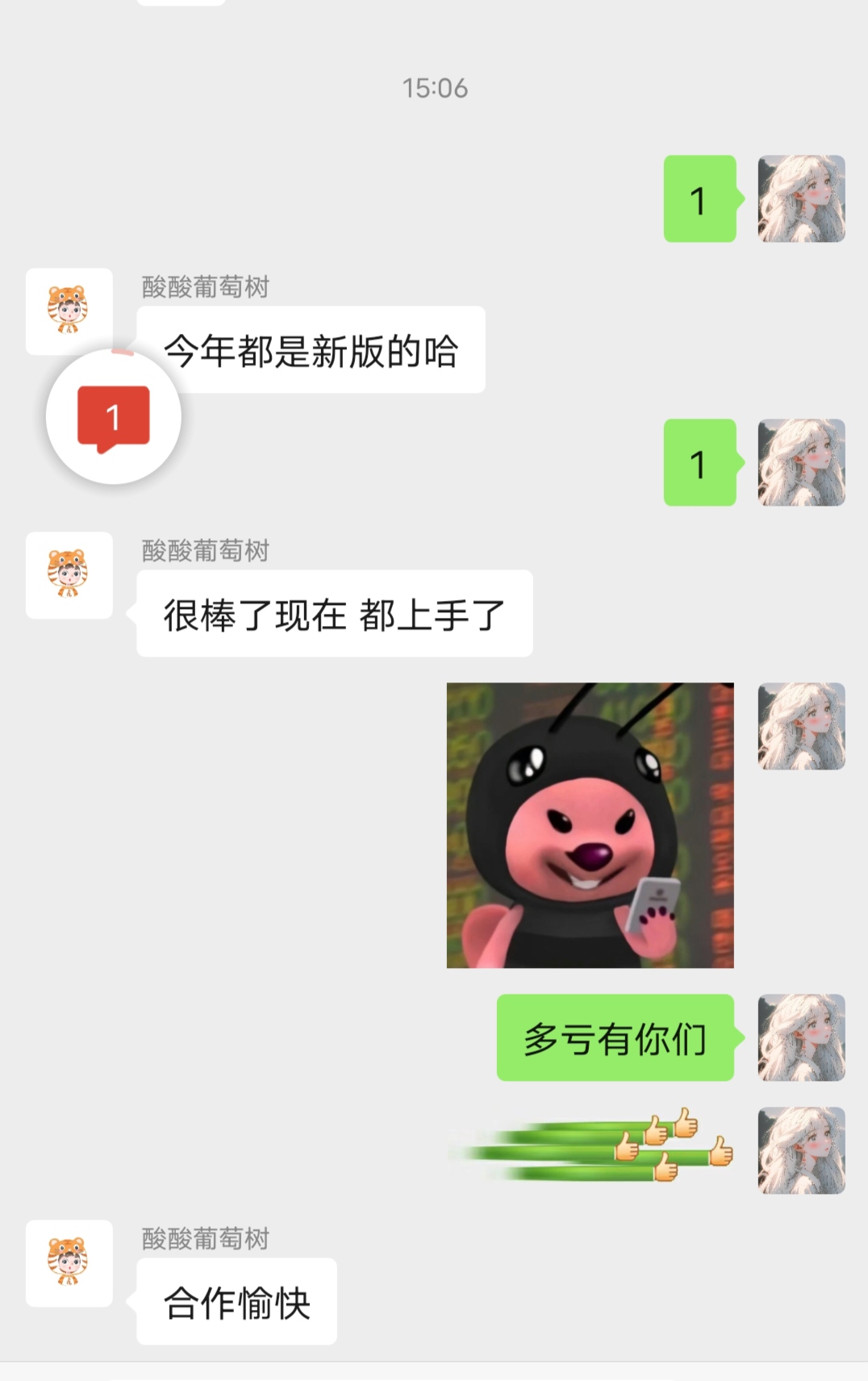Viewport: 868px width, 1381px height.
Task: Click your avatar beside the mole sticker
Action: point(802,728)
